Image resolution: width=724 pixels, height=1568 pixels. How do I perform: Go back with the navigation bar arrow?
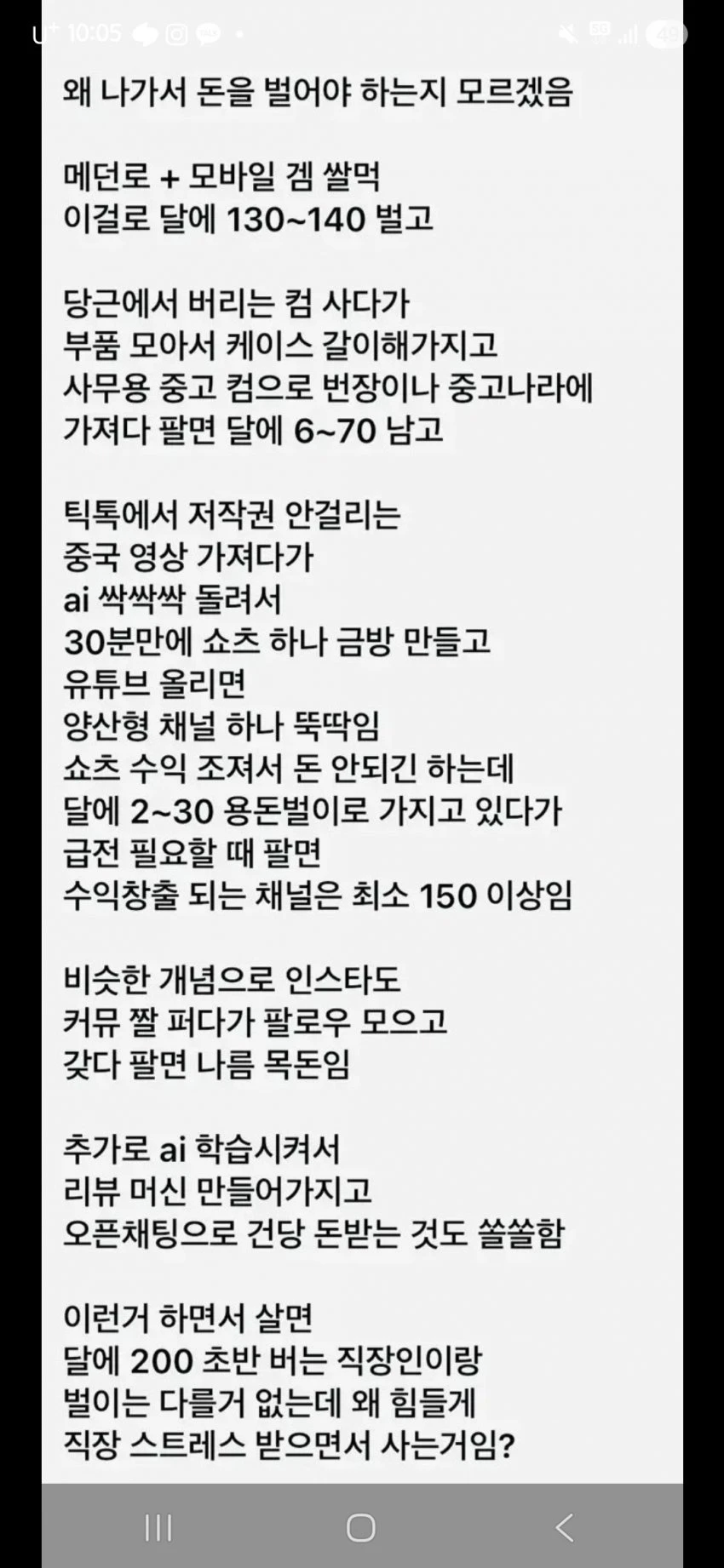[564, 1527]
